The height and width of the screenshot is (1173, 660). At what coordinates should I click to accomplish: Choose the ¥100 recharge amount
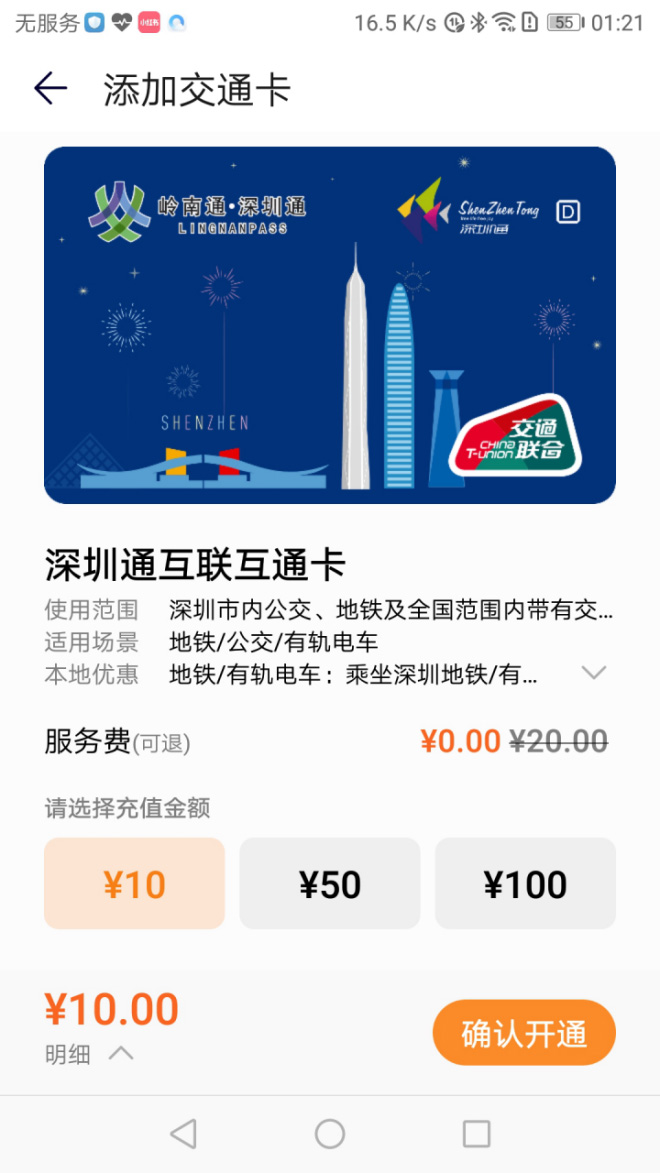coord(525,884)
